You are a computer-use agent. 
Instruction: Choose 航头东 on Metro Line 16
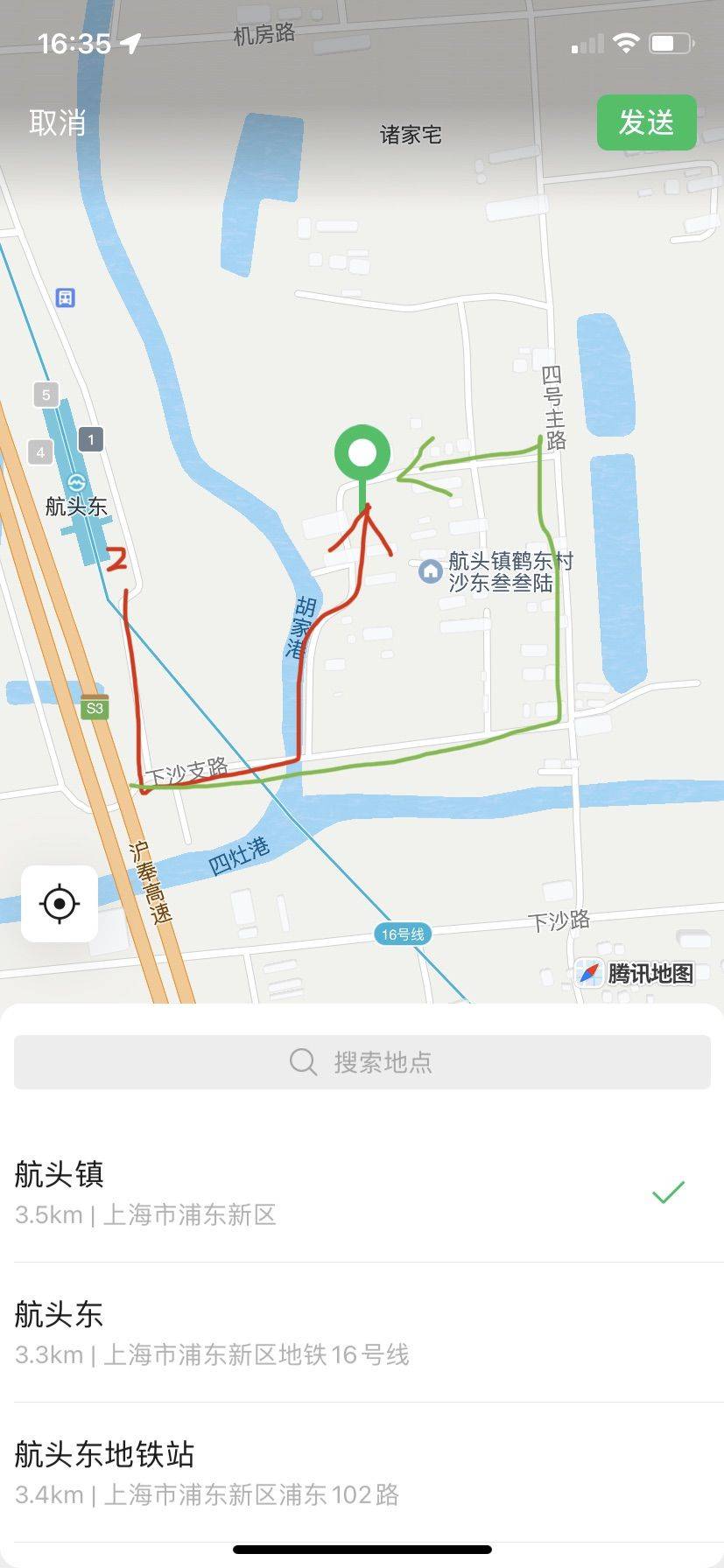[350, 1332]
